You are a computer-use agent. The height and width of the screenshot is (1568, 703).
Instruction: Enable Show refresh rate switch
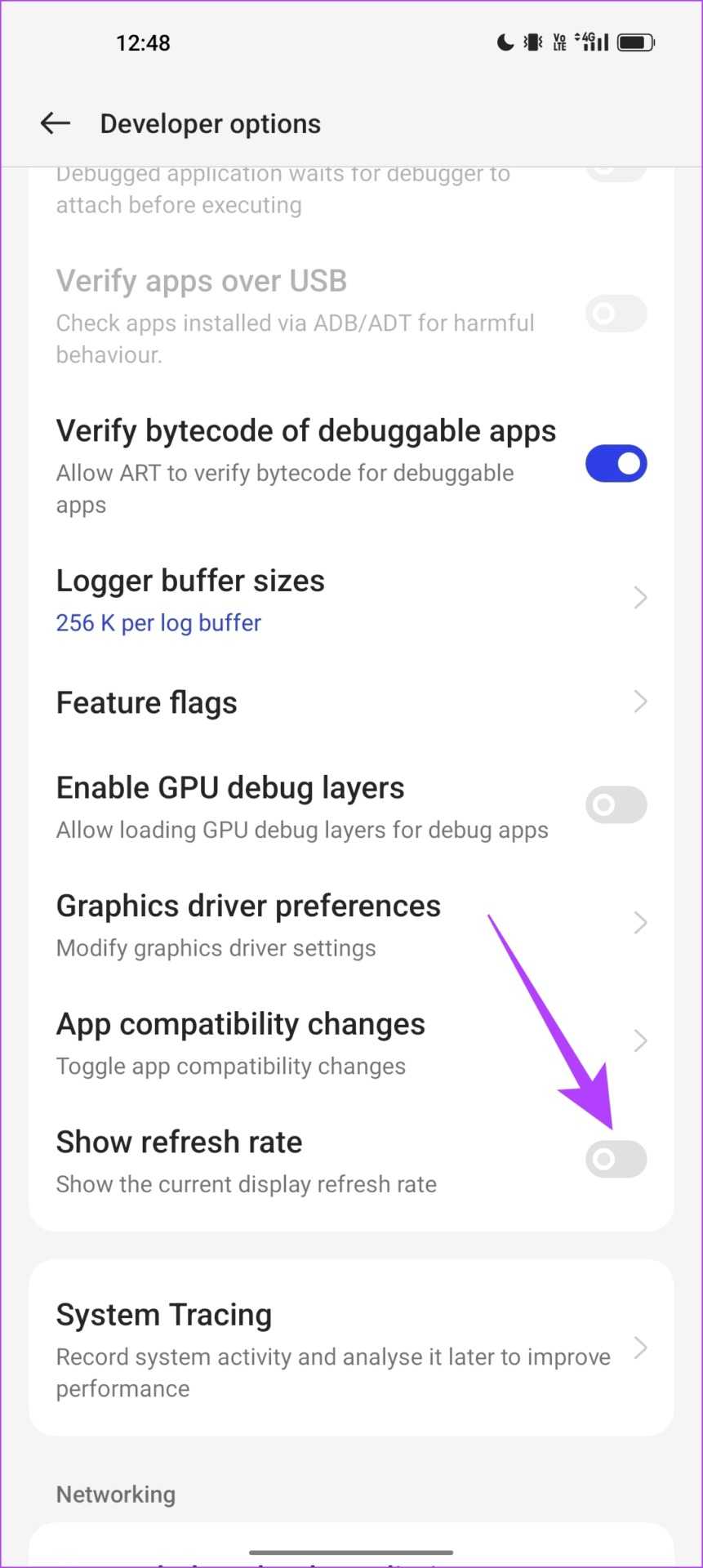(x=616, y=1160)
